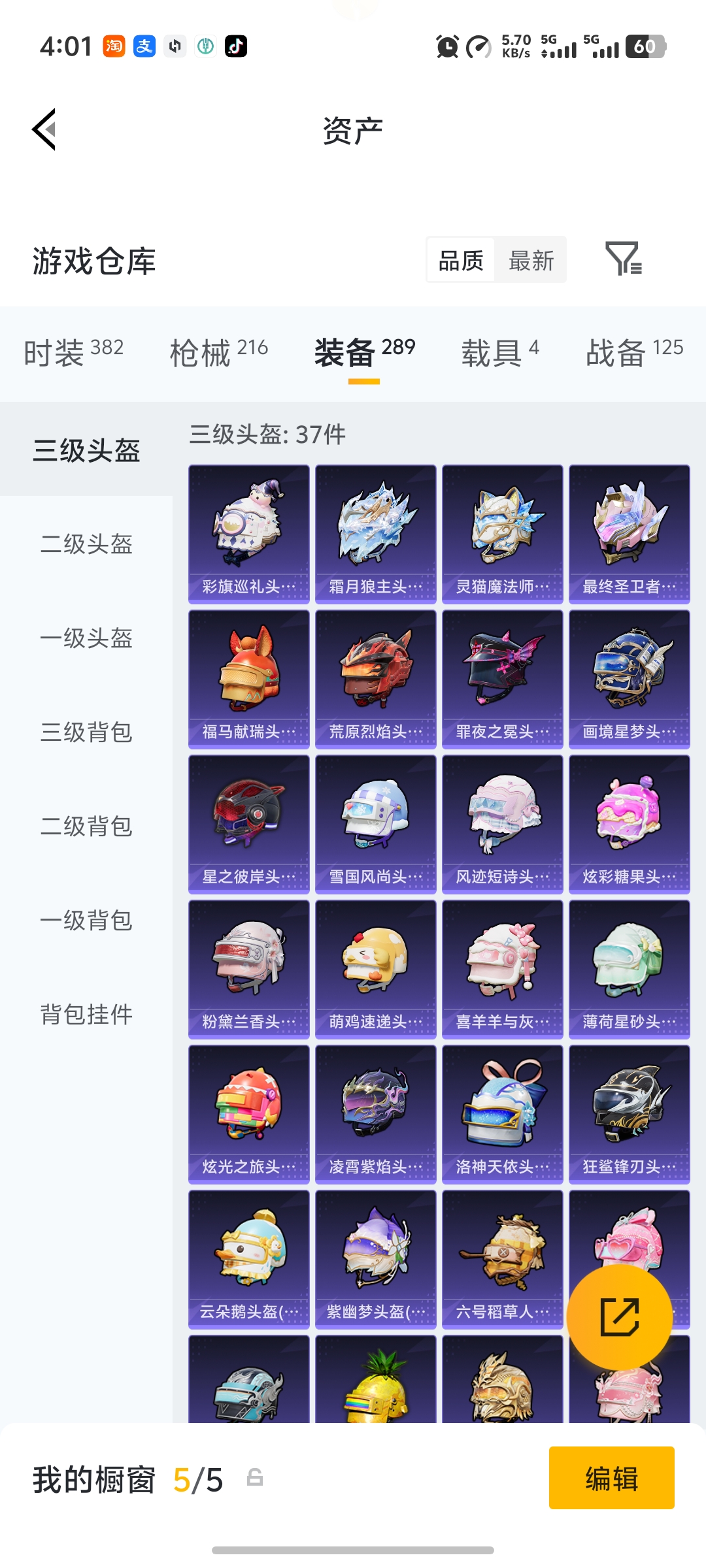Tap the Alipay icon in the status bar

click(143, 46)
